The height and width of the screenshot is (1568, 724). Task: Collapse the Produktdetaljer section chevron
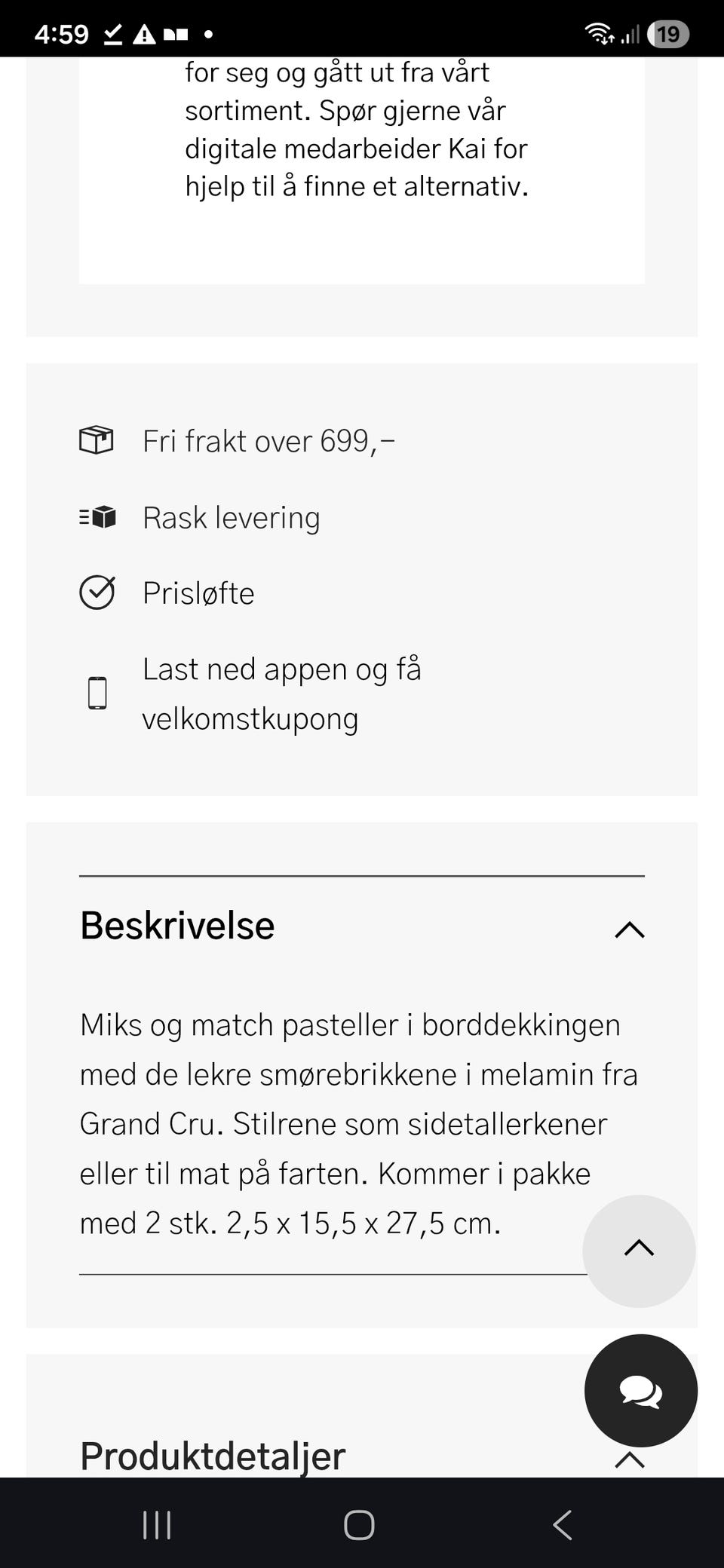click(x=628, y=1459)
